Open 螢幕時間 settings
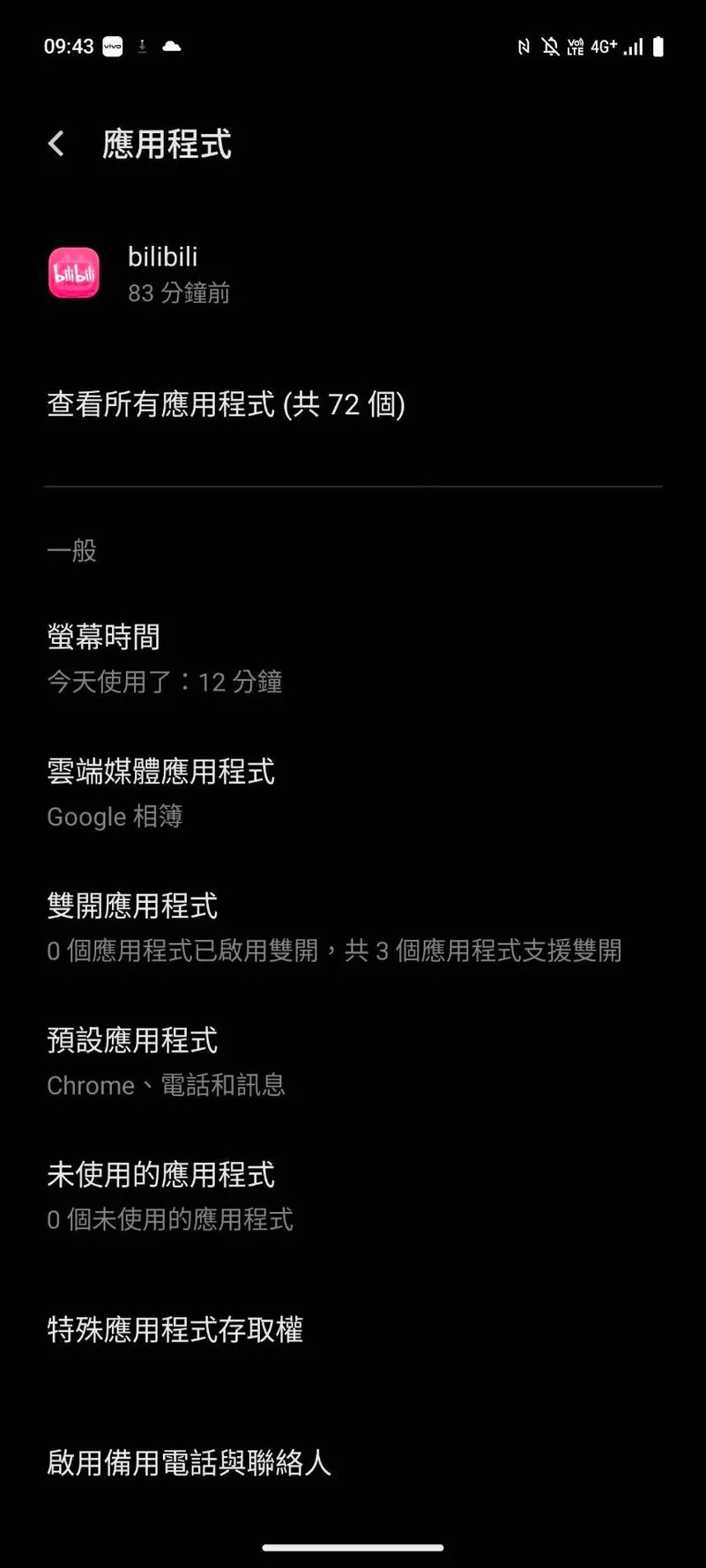 pyautogui.click(x=165, y=658)
